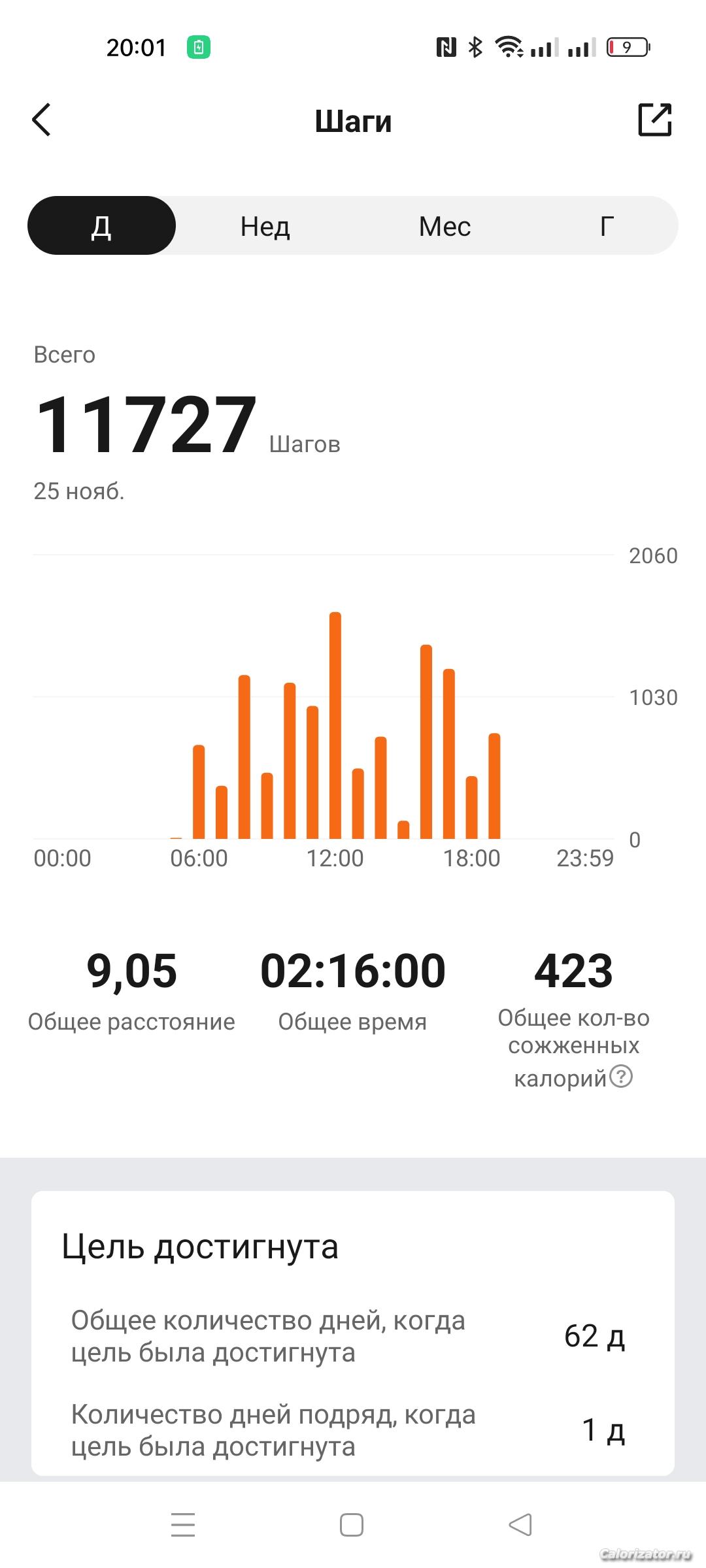Tap the system home button

[352, 1526]
